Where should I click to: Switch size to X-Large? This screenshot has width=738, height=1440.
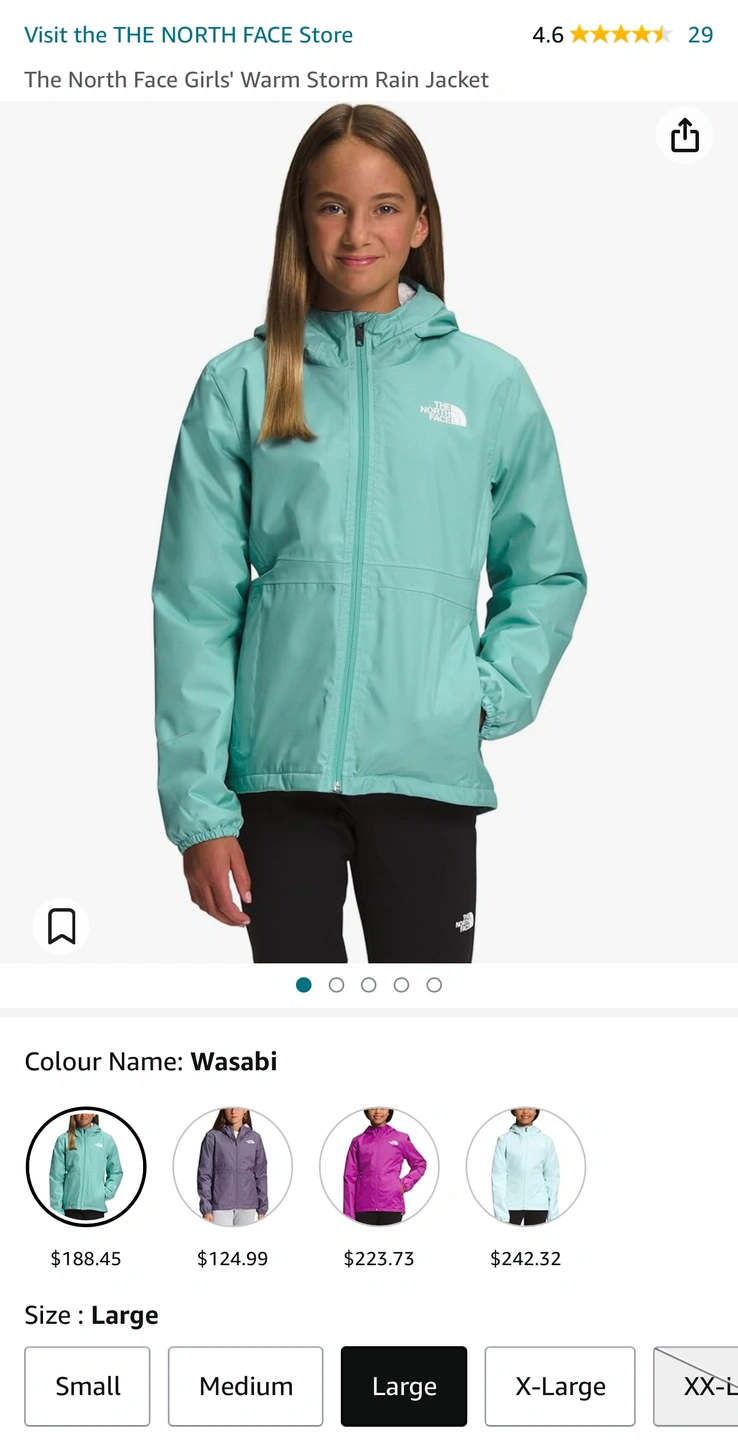click(560, 1386)
